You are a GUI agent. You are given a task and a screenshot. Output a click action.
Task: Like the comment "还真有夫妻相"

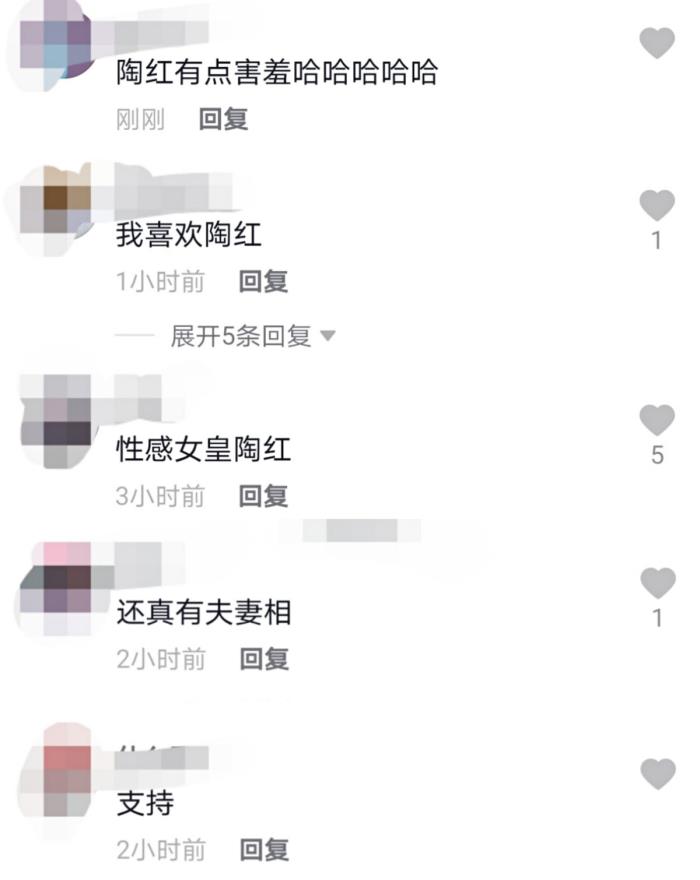[x=657, y=583]
